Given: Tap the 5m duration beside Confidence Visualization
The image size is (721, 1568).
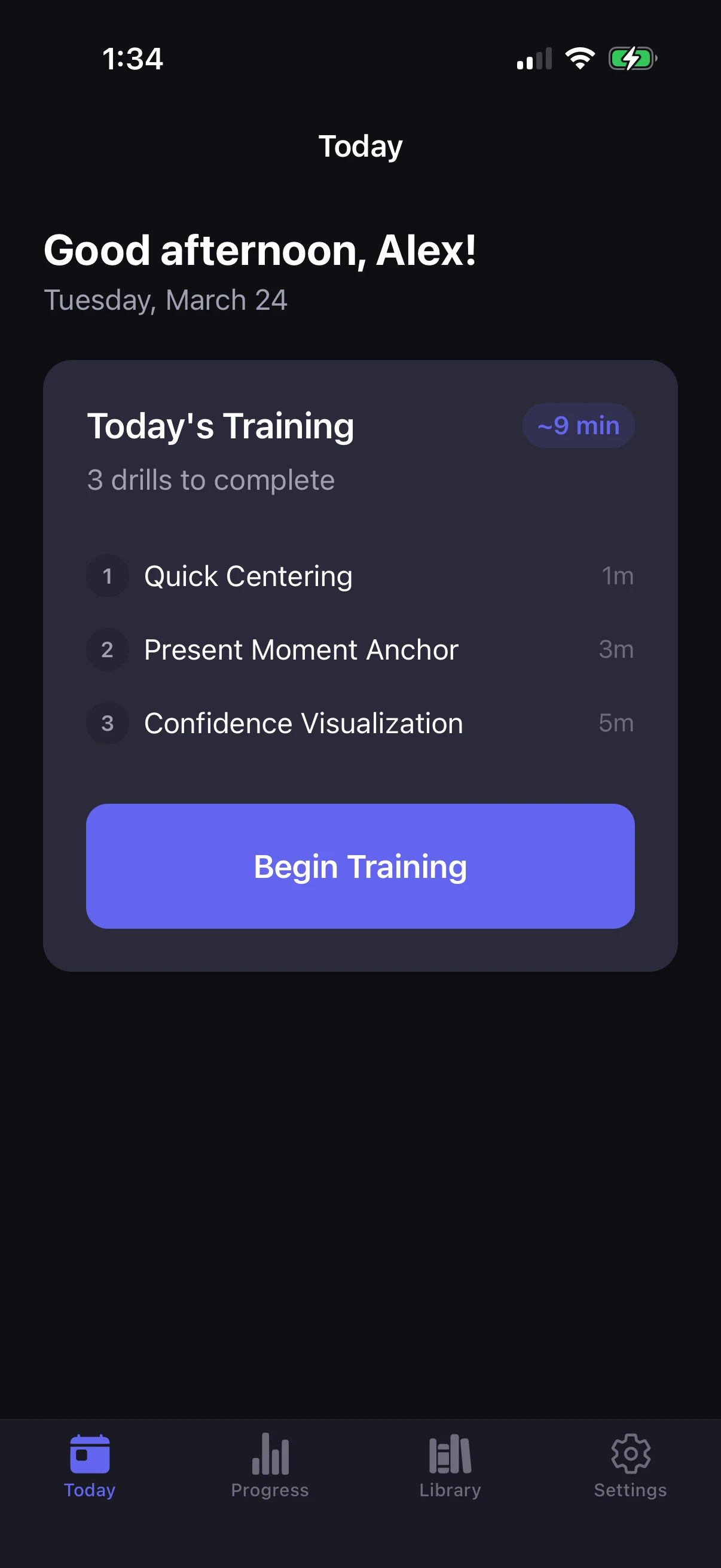Looking at the screenshot, I should coord(617,724).
